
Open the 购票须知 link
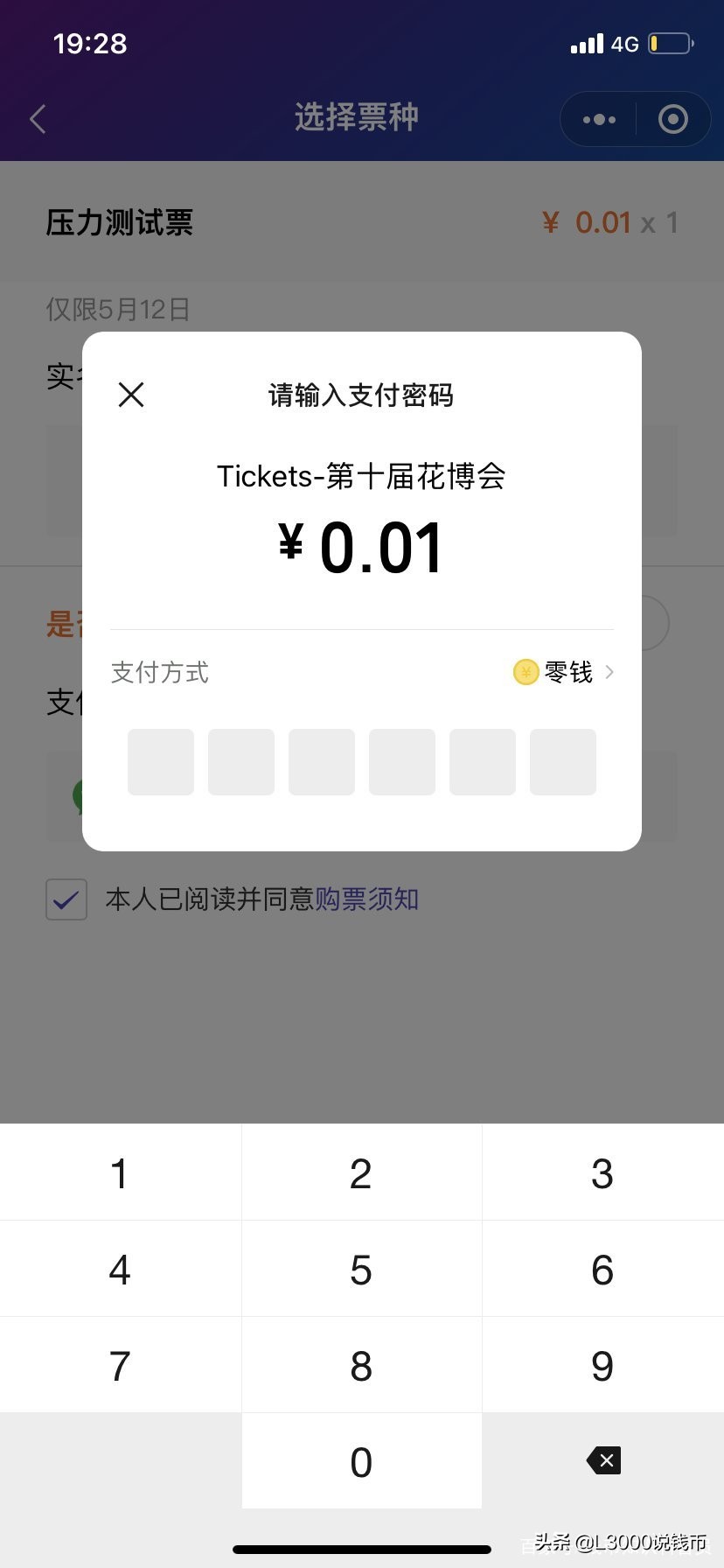click(x=367, y=899)
